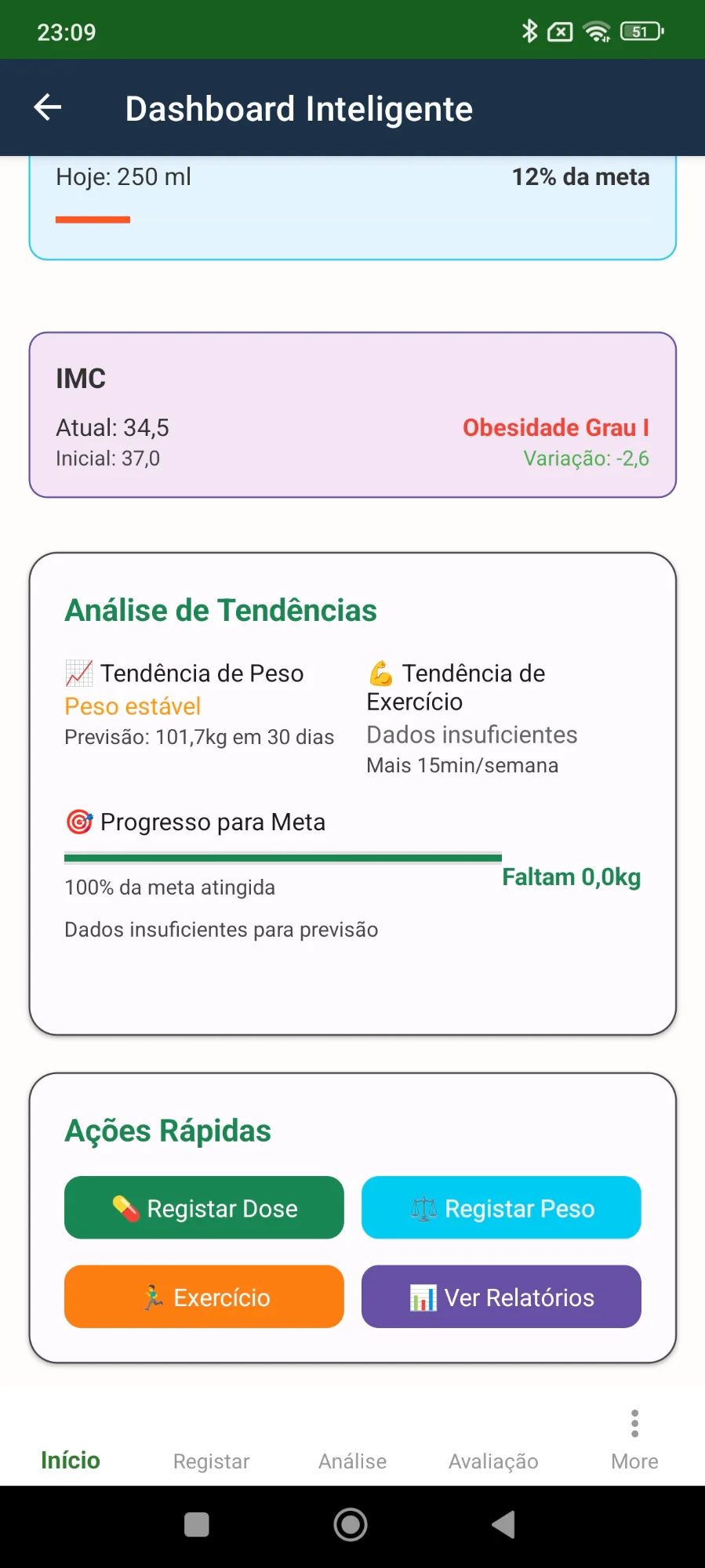Switch to the Registar tab
705x1568 pixels.
(x=212, y=1460)
